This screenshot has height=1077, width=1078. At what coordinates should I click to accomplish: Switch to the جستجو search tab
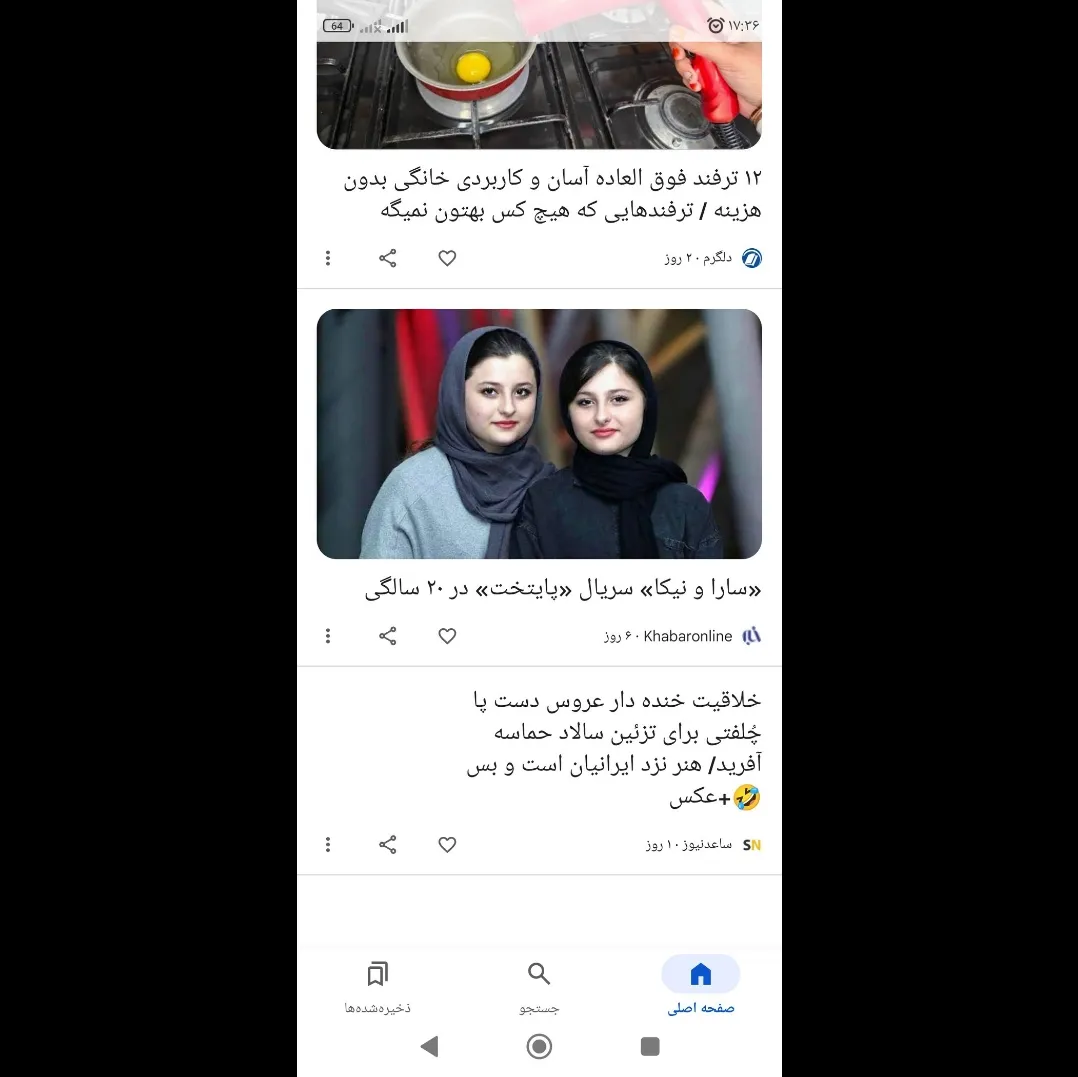pos(539,986)
